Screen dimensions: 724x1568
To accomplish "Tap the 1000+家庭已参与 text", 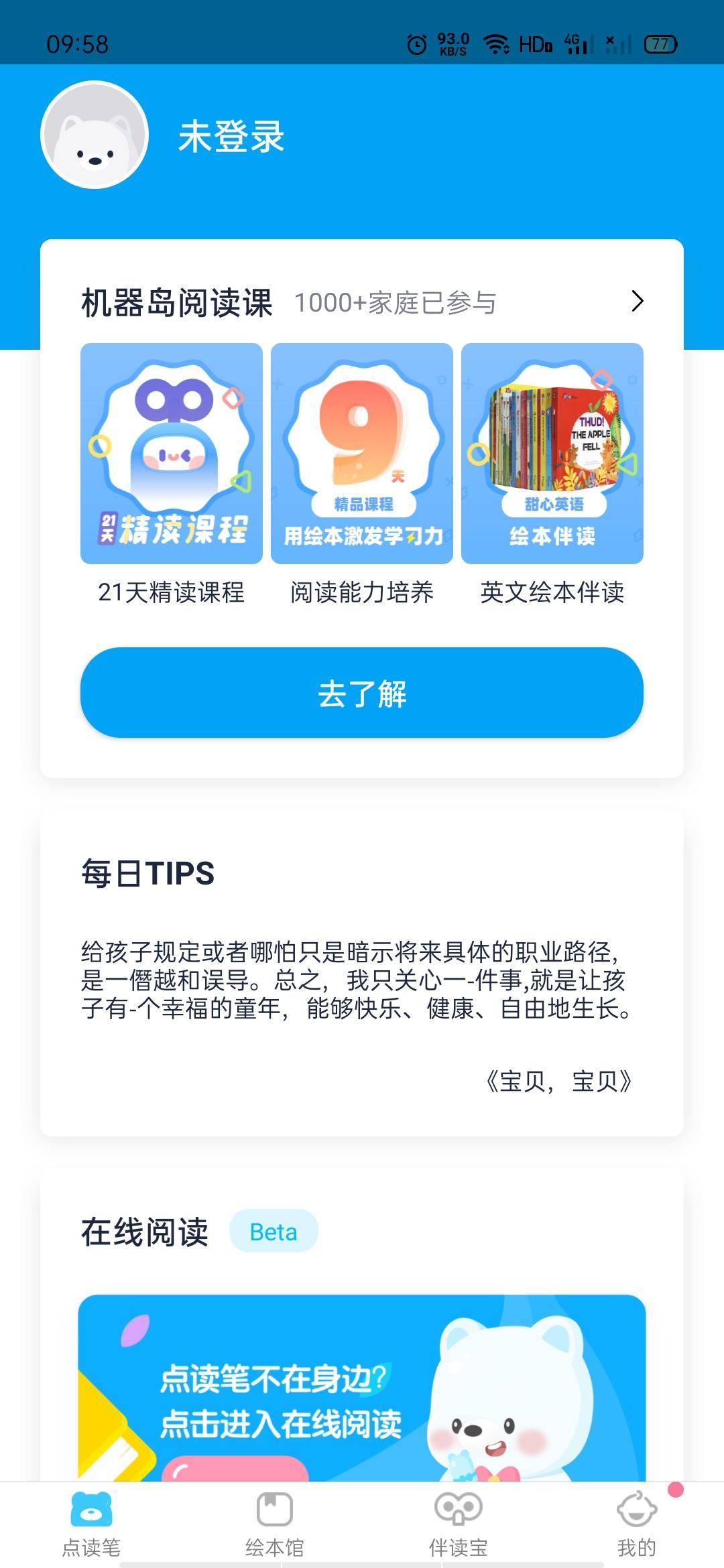I will click(x=397, y=302).
